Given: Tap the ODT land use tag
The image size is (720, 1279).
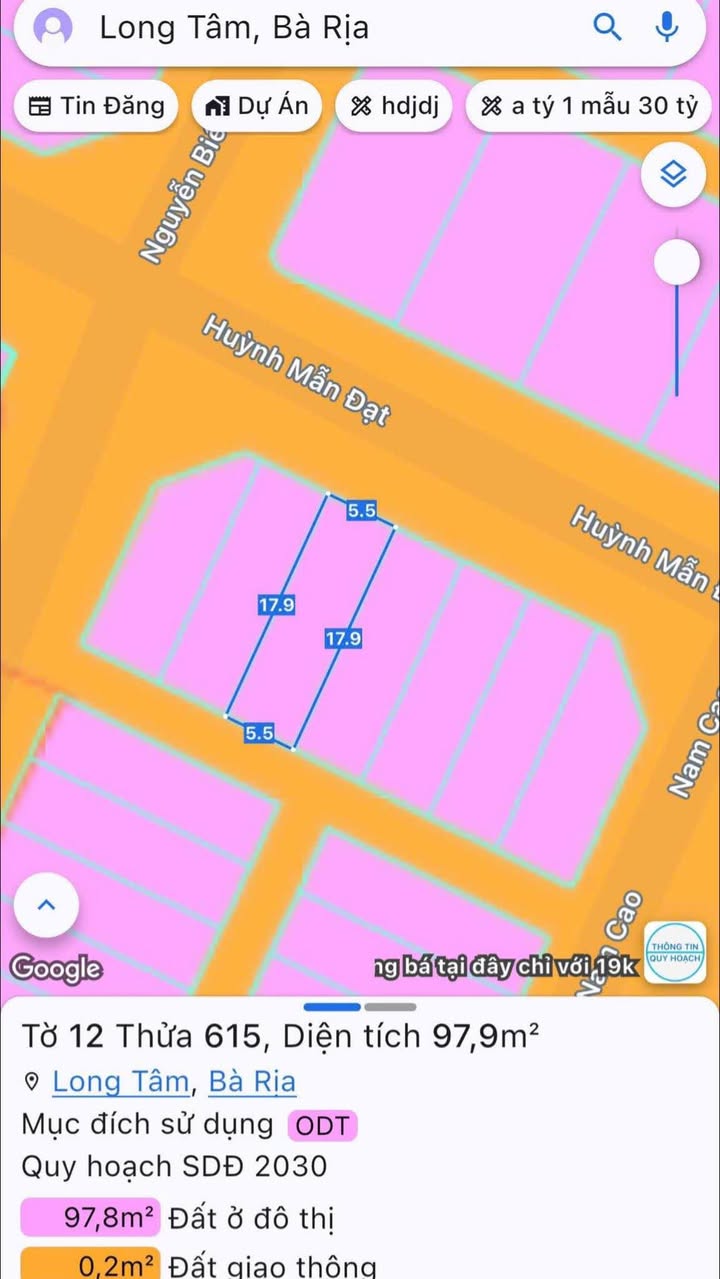Looking at the screenshot, I should point(322,1126).
